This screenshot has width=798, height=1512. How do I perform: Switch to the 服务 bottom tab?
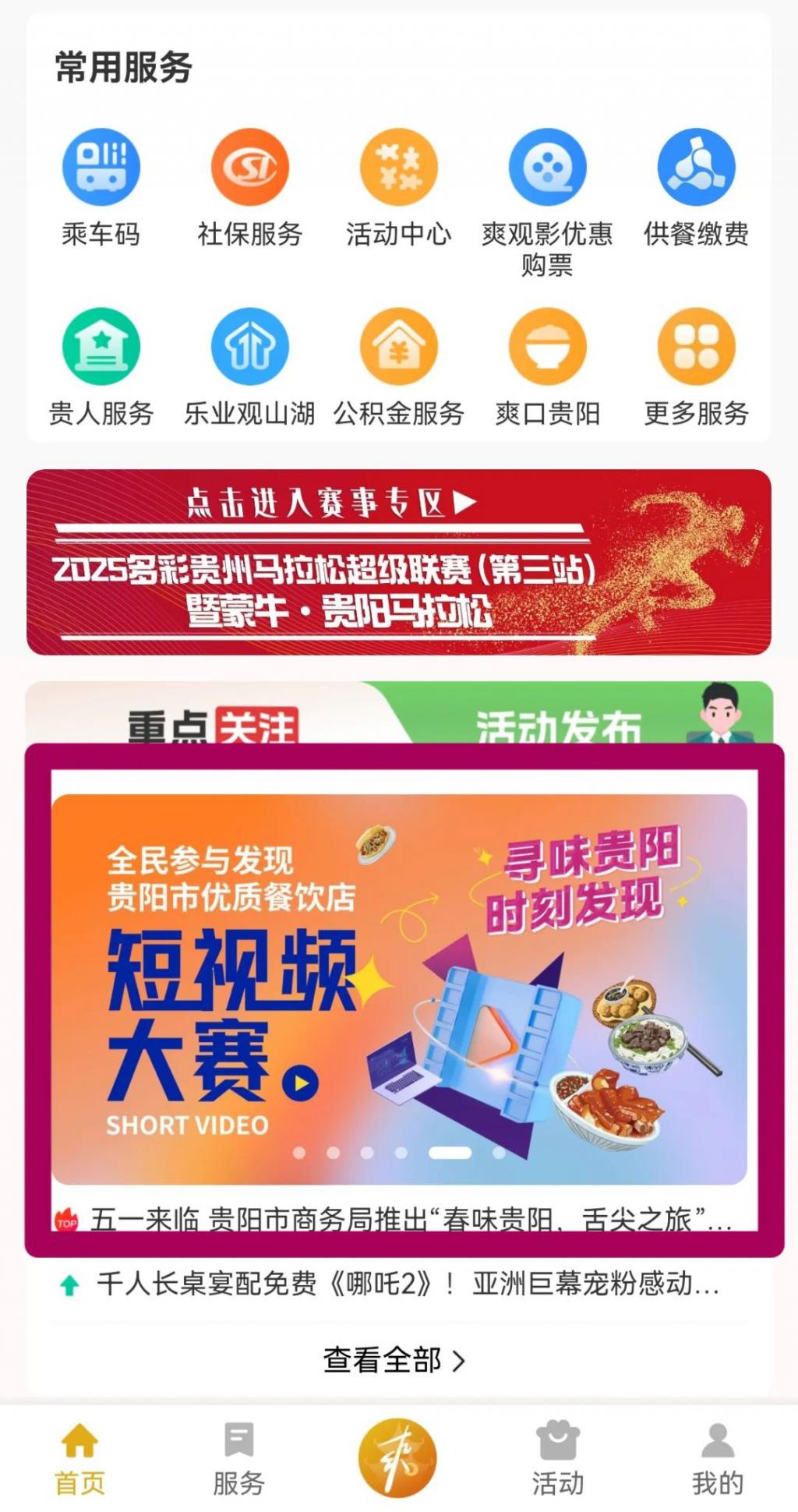coord(238,1459)
